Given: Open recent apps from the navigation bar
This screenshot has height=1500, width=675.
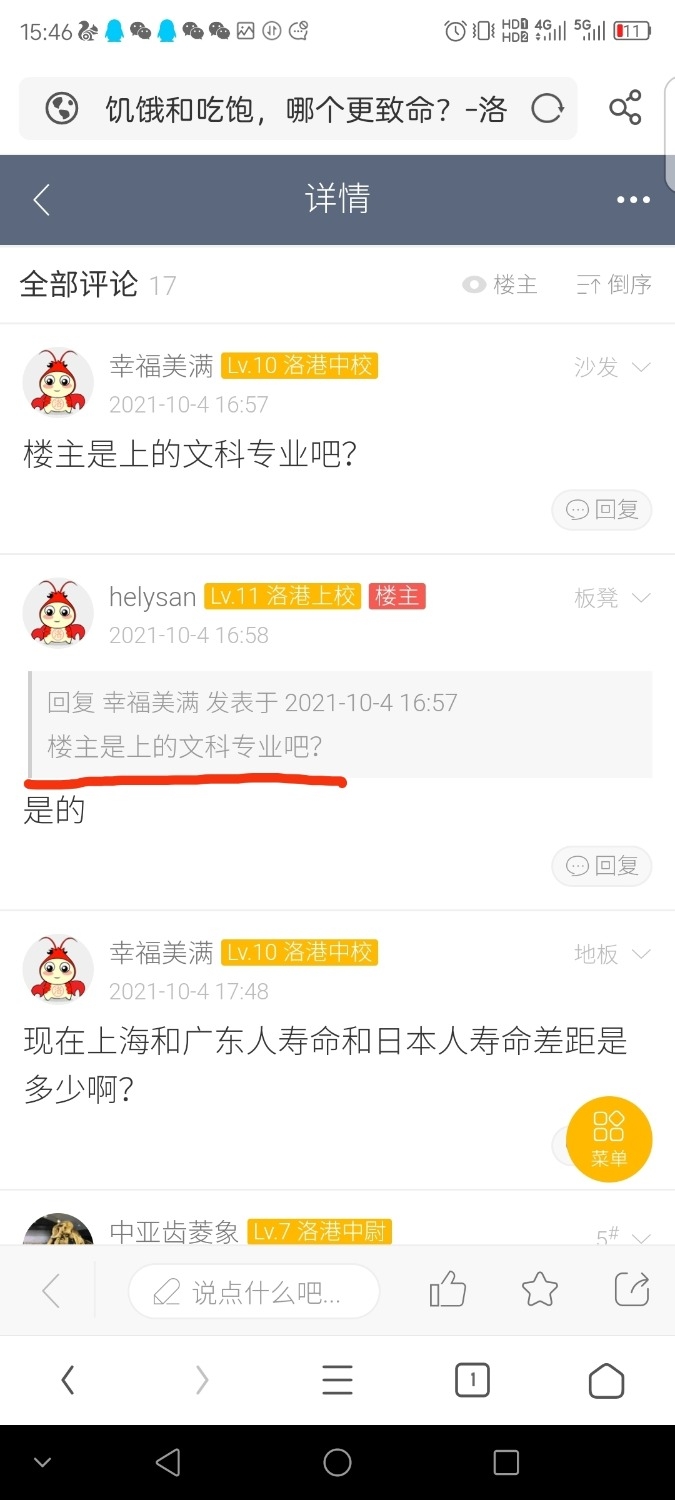Looking at the screenshot, I should [x=506, y=1463].
